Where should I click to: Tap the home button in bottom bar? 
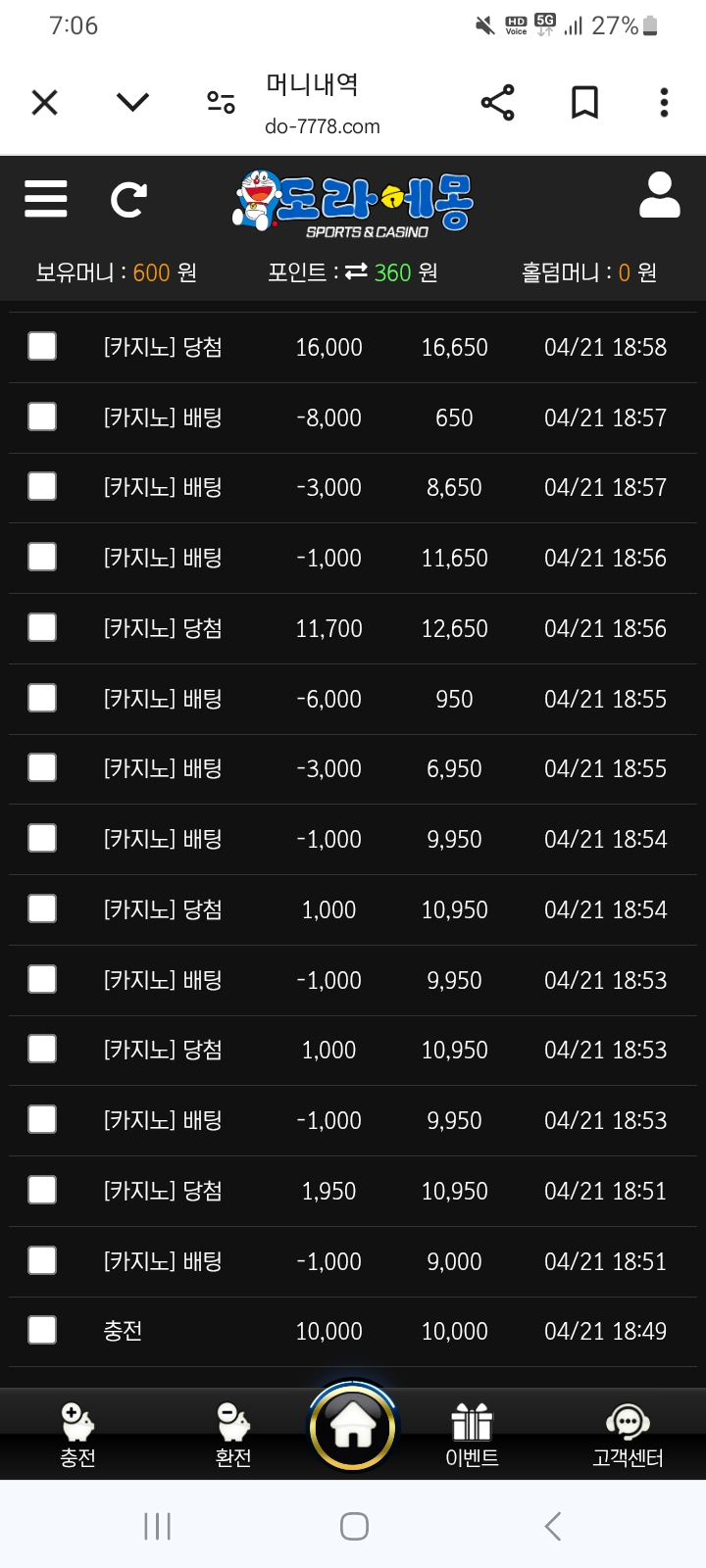point(353,1427)
